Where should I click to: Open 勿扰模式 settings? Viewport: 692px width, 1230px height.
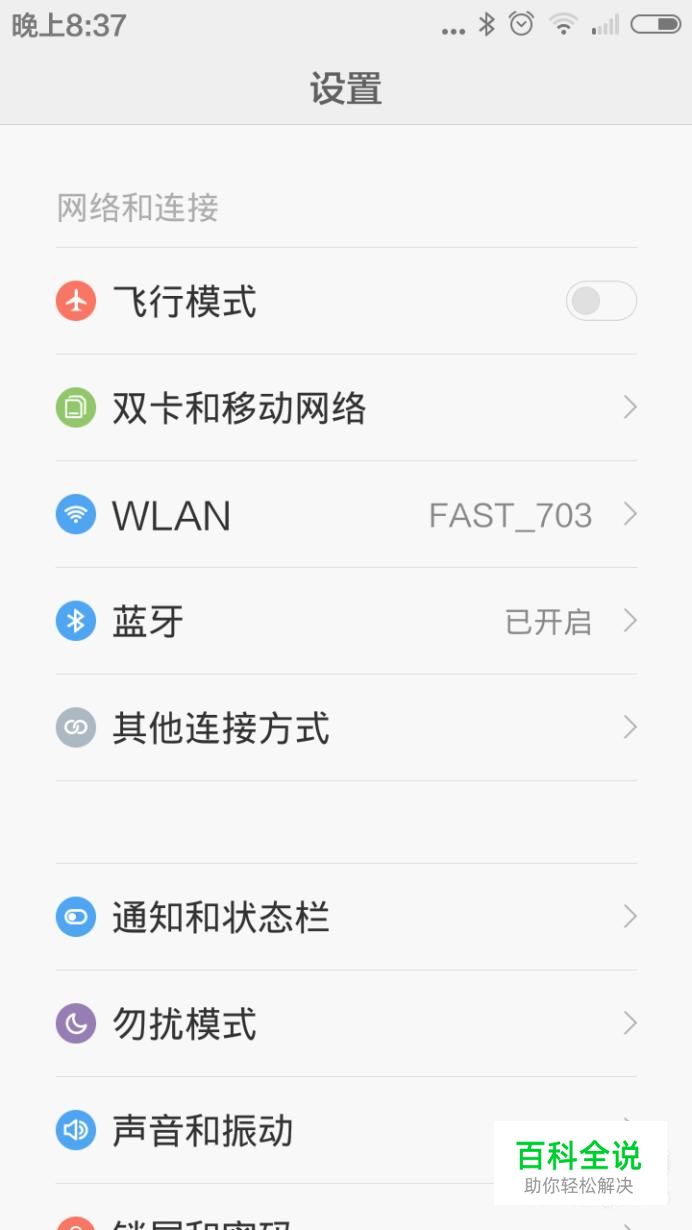(x=345, y=1024)
